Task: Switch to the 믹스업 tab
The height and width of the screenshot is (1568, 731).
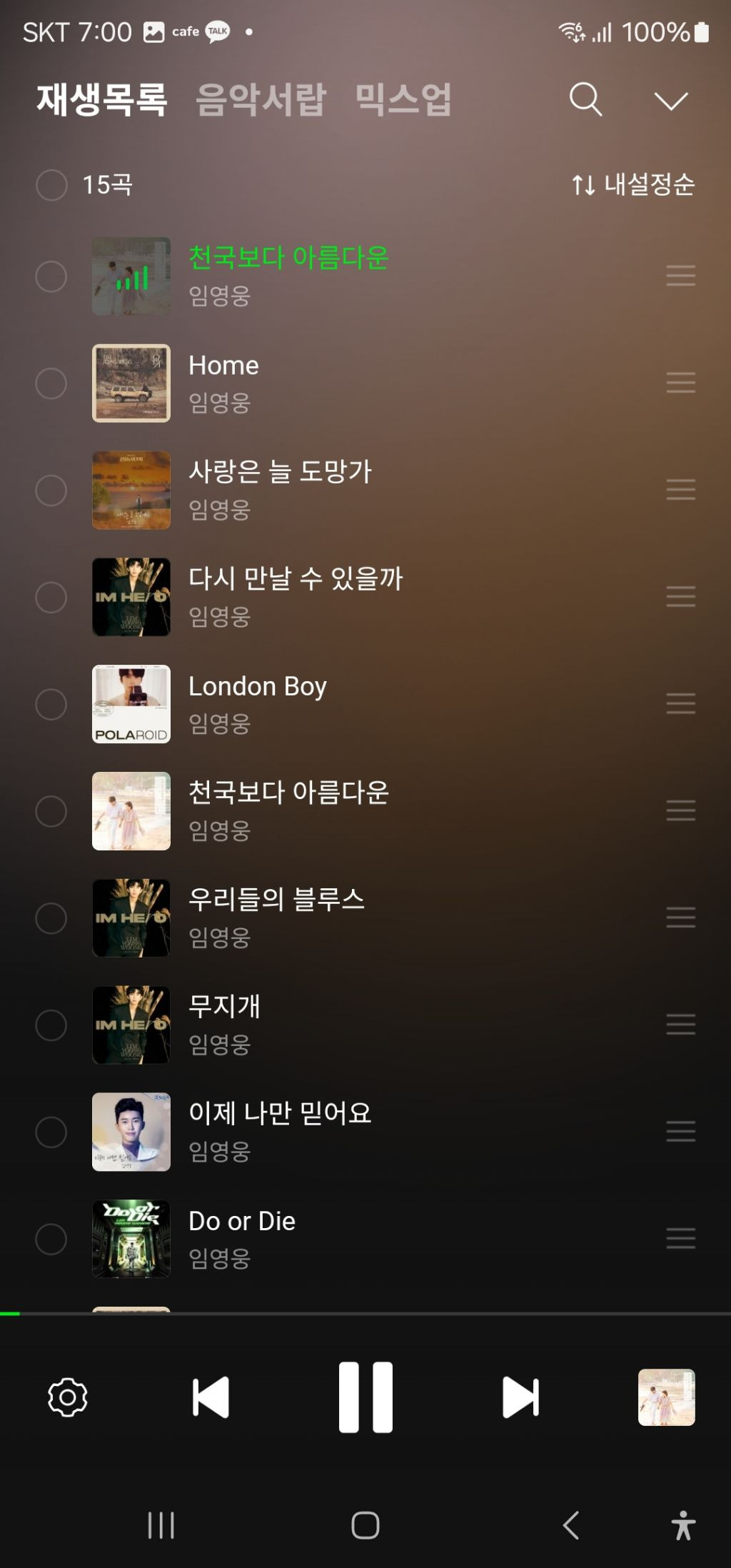Action: 403,99
